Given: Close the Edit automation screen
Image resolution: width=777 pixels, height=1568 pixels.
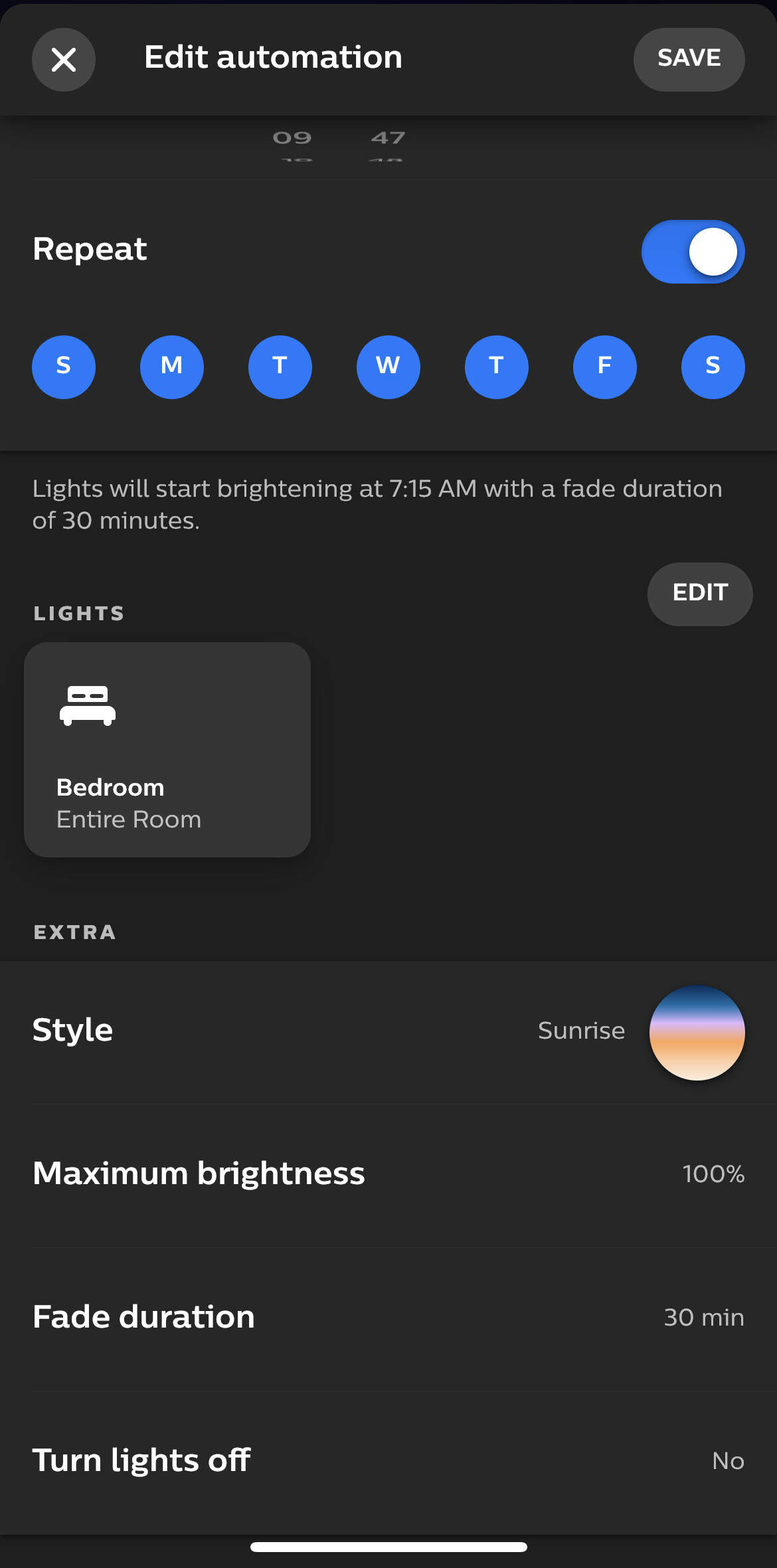Looking at the screenshot, I should pos(64,60).
